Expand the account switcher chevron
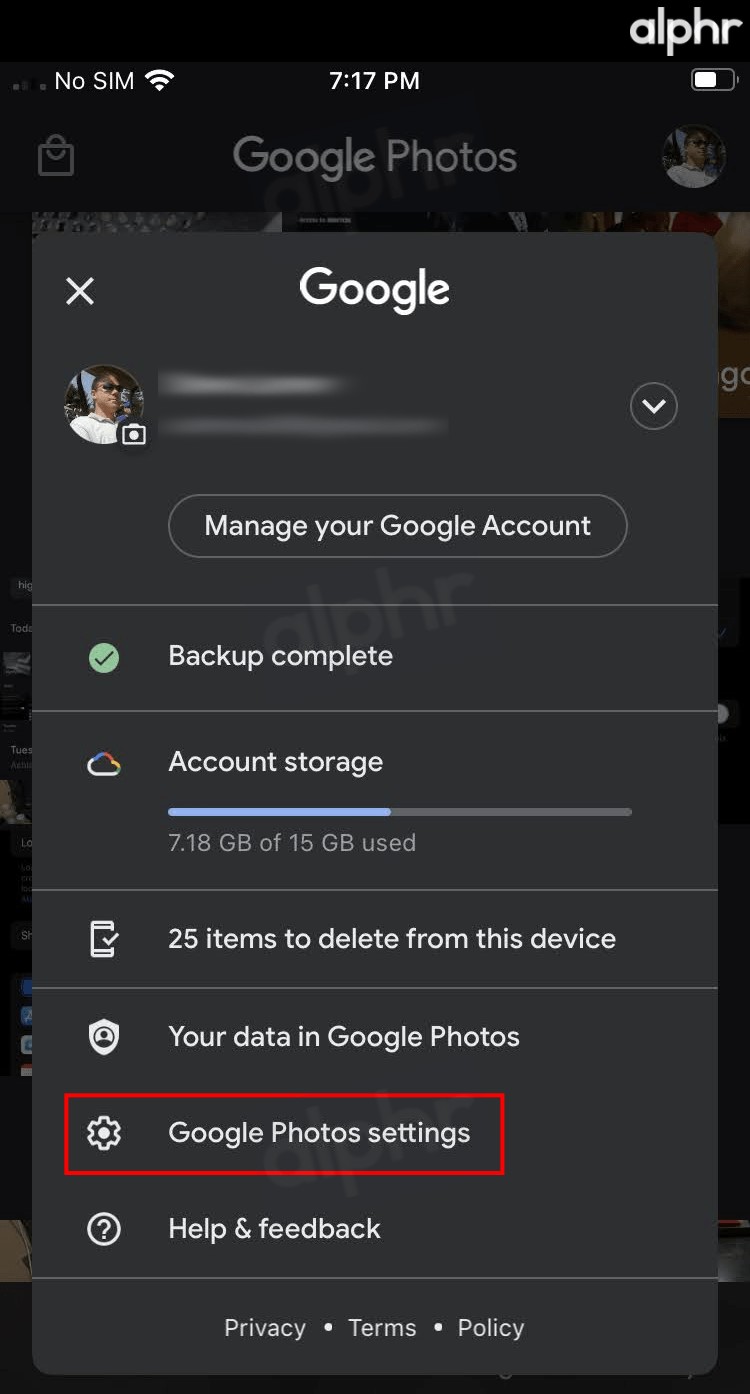Viewport: 750px width, 1394px height. tap(654, 407)
